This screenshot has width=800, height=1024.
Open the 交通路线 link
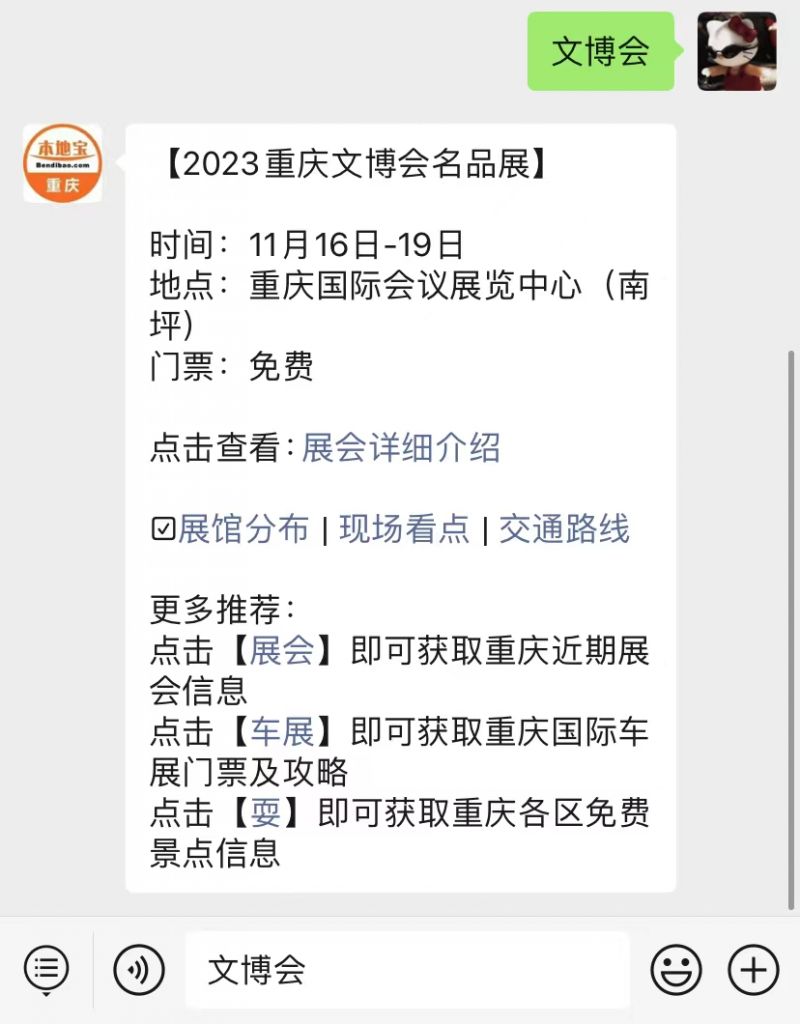(564, 529)
